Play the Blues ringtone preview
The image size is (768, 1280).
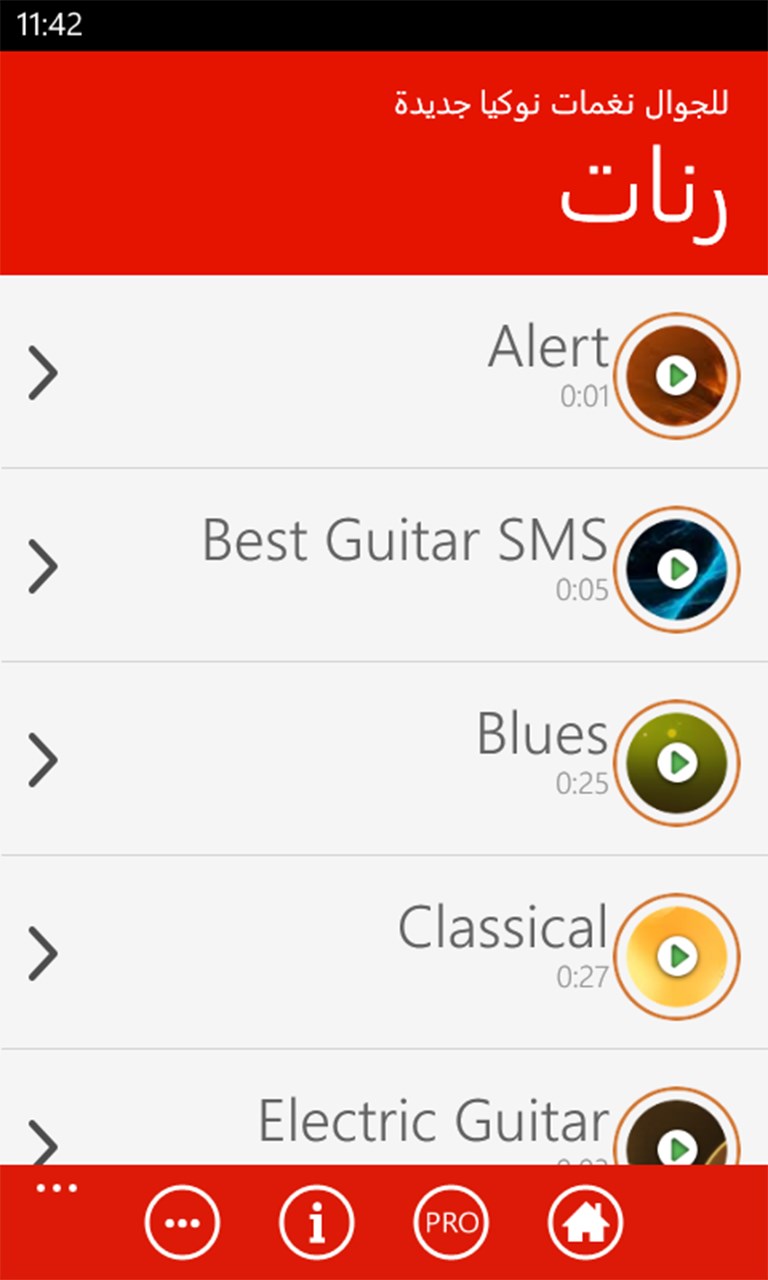pyautogui.click(x=677, y=763)
